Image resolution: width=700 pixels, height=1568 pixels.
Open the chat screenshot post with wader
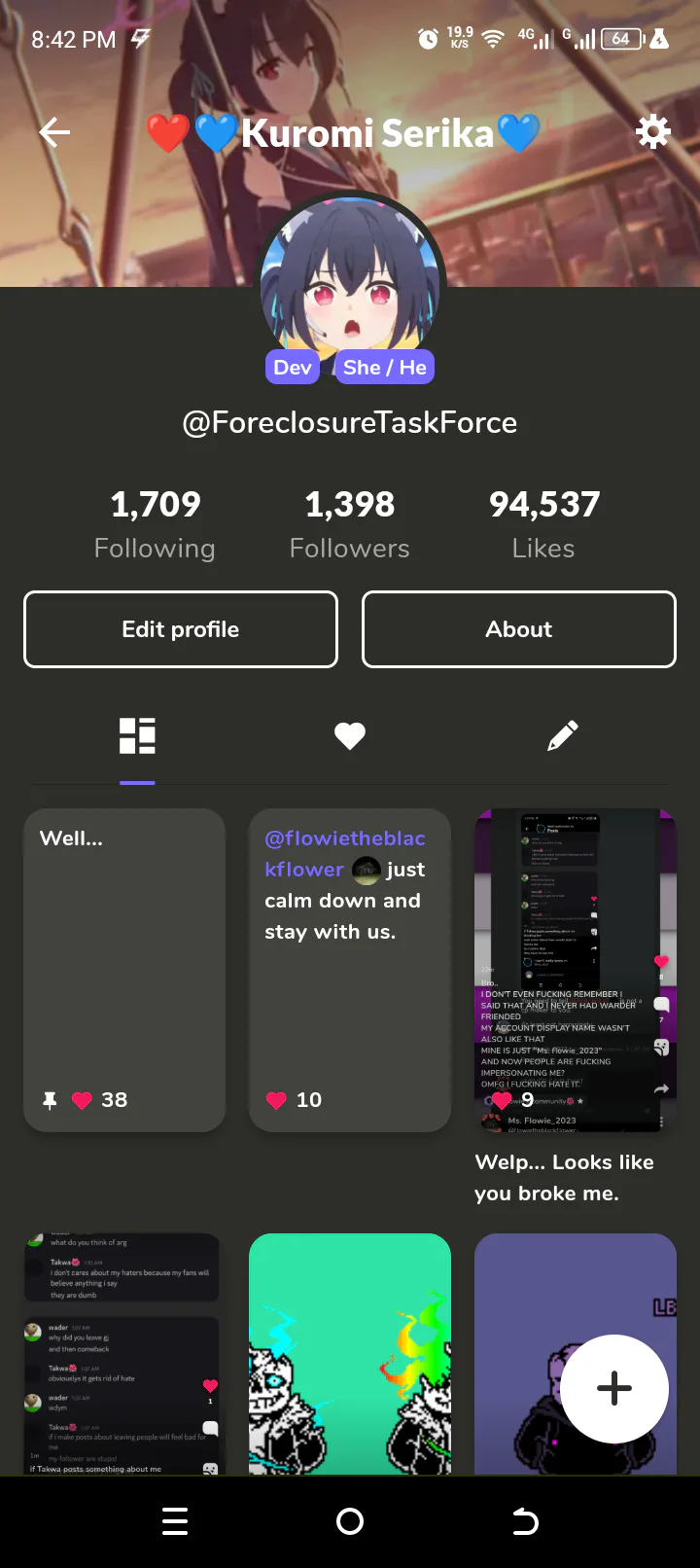(x=122, y=1354)
